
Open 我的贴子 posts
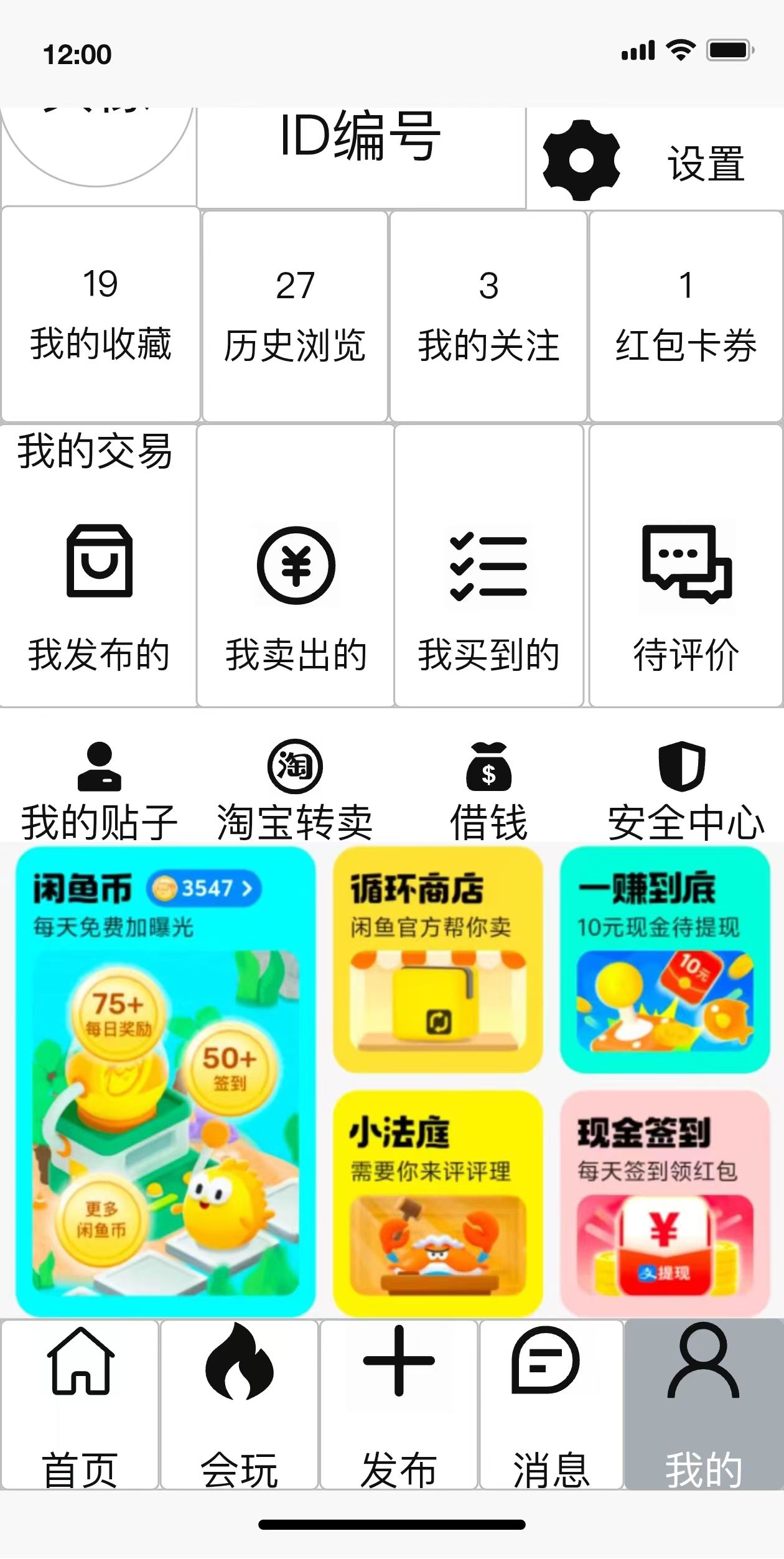coord(99,790)
